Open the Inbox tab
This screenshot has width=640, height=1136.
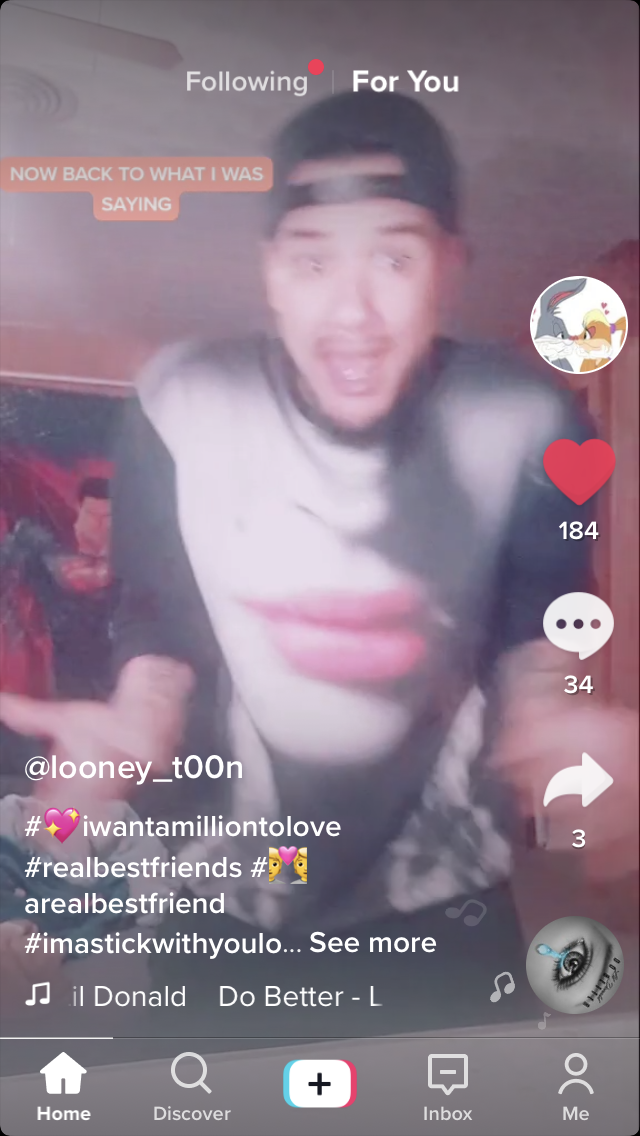point(447,1088)
